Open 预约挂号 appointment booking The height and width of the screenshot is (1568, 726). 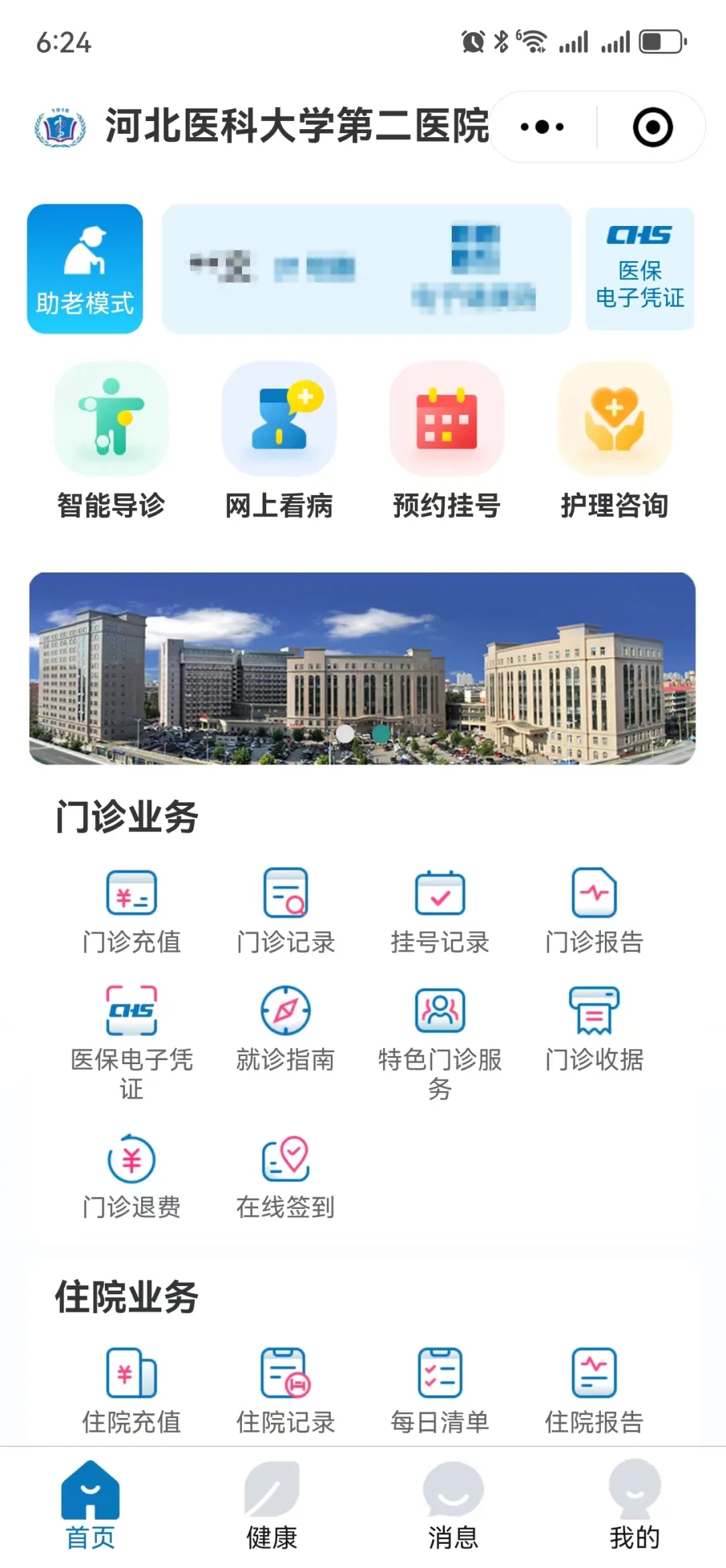coord(446,441)
